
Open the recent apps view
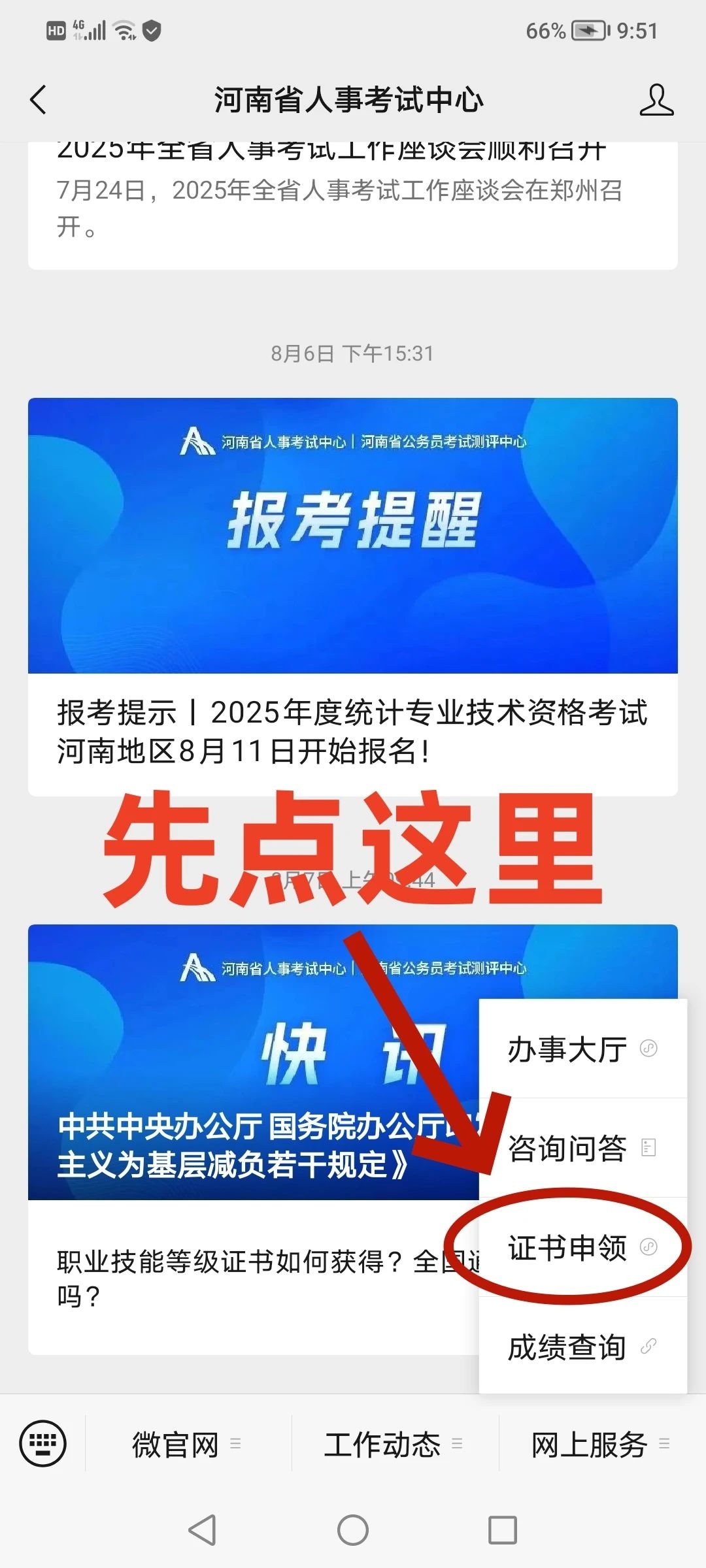click(503, 1530)
